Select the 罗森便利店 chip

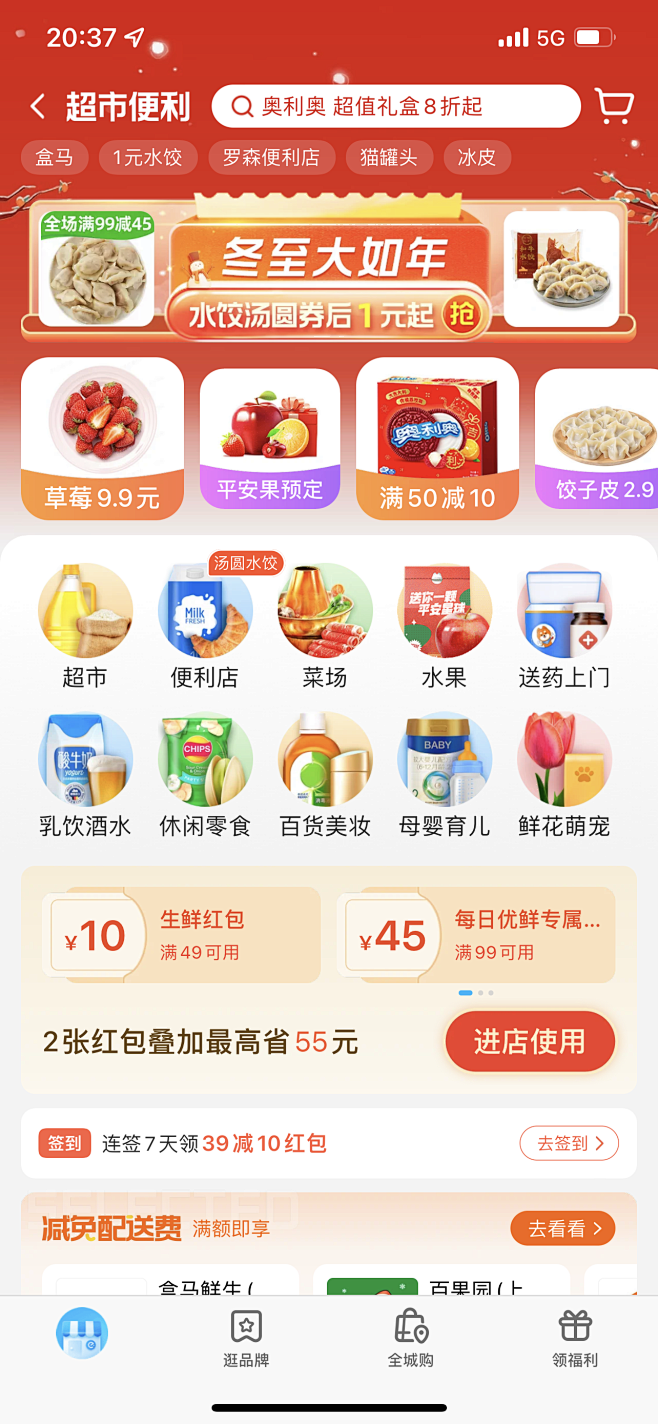tap(271, 158)
